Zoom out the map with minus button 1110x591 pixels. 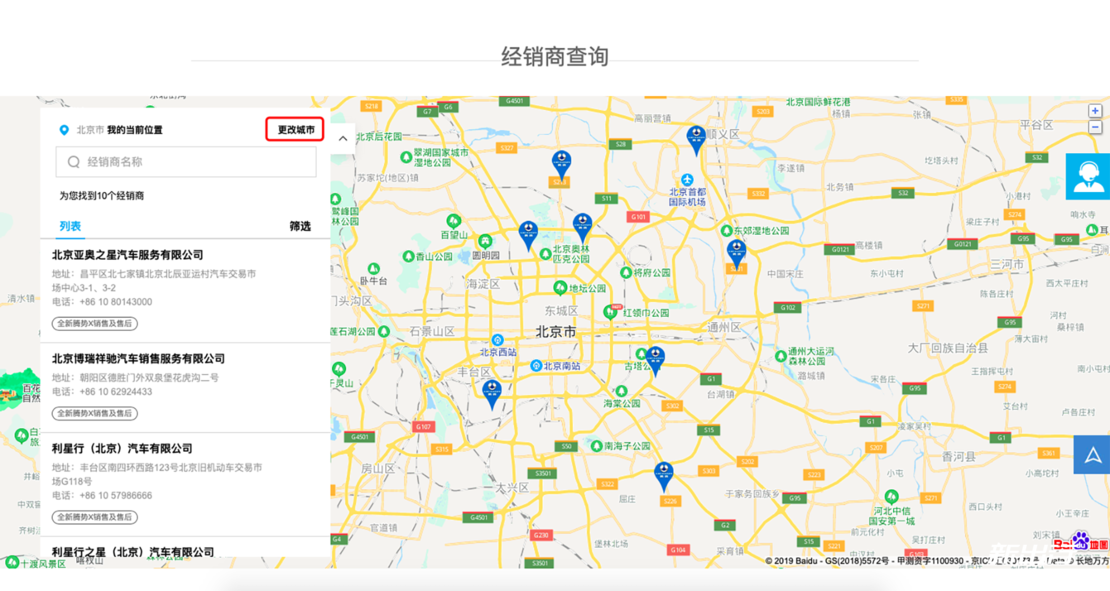coord(1095,128)
